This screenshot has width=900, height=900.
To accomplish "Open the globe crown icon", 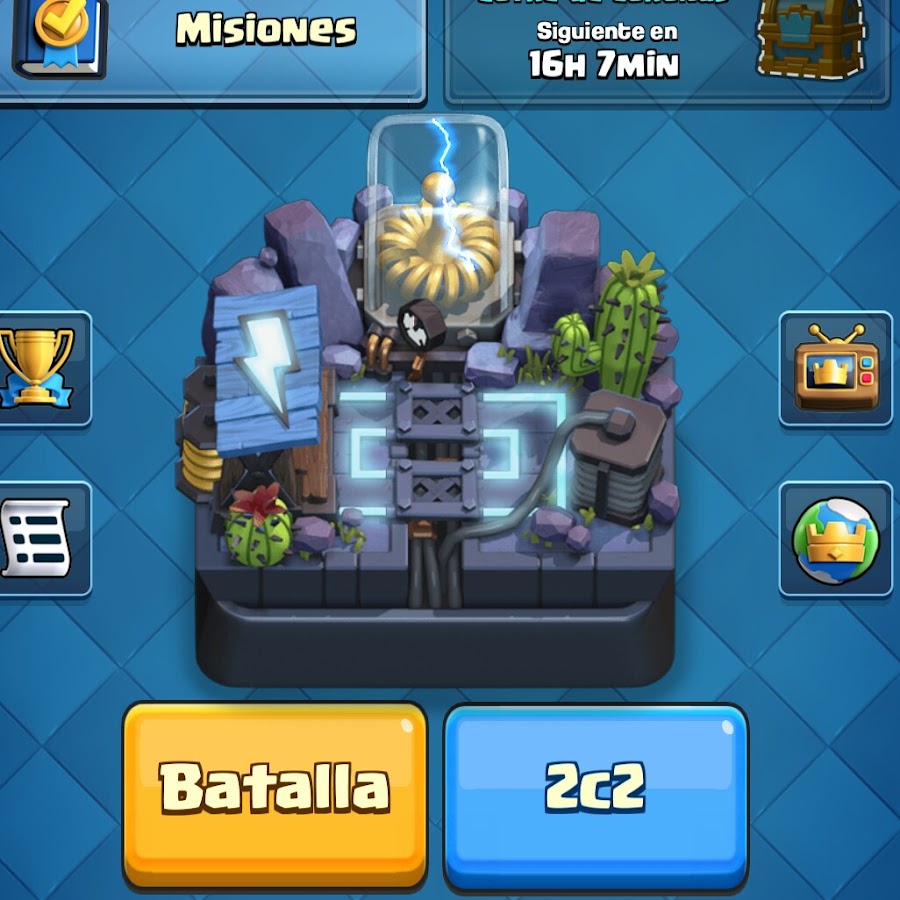I will (x=836, y=540).
